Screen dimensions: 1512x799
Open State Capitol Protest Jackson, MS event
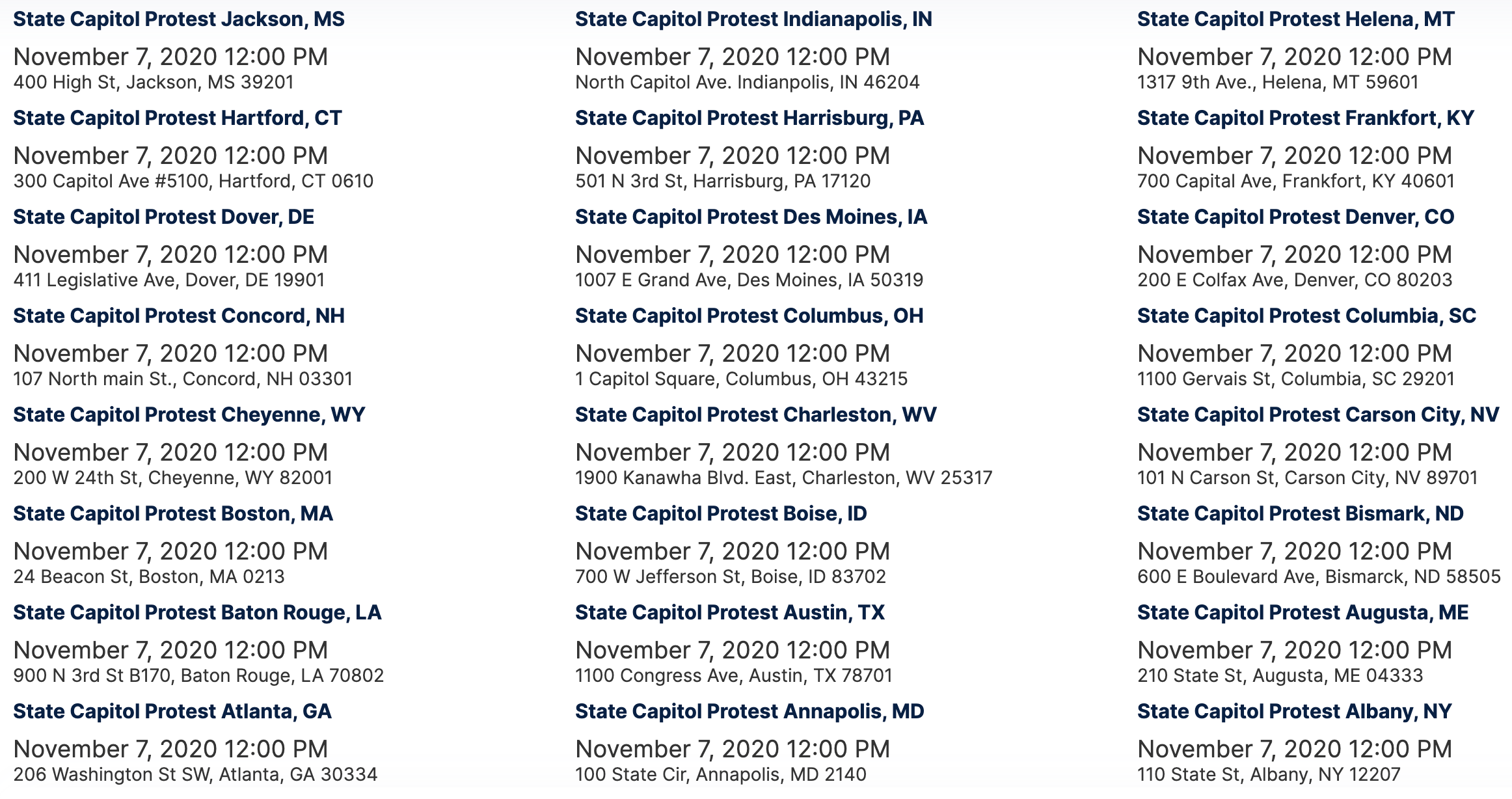(179, 20)
